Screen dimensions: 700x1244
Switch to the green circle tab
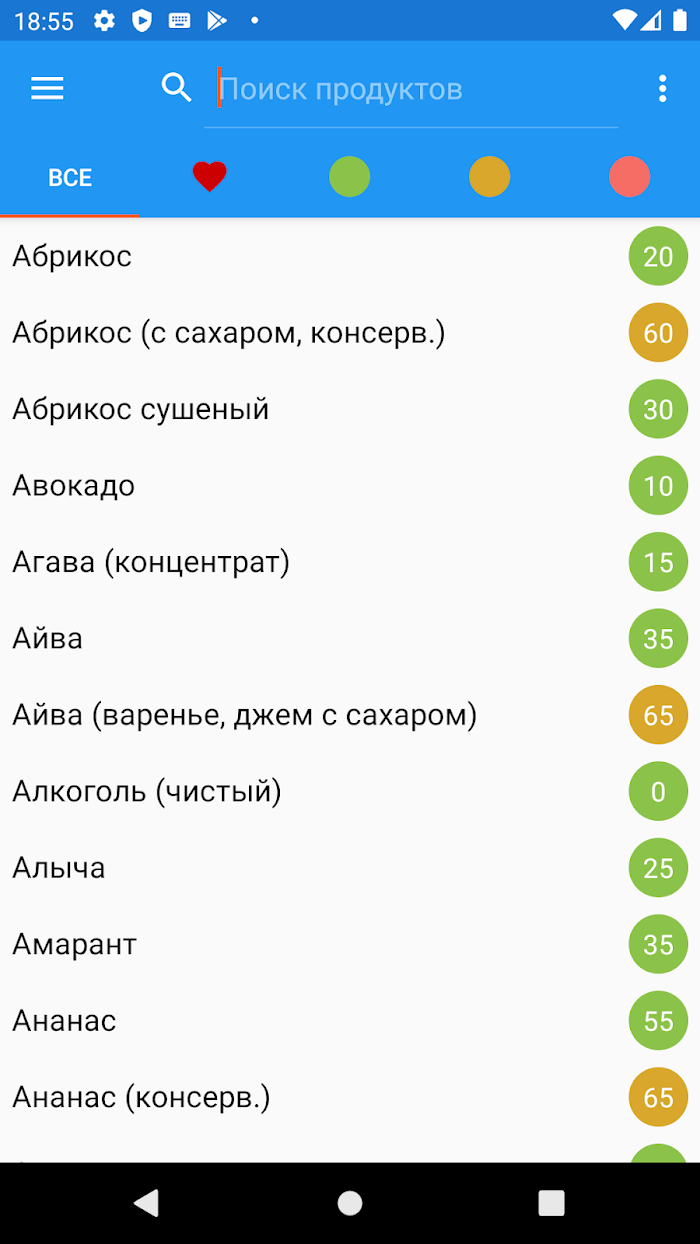pos(350,178)
